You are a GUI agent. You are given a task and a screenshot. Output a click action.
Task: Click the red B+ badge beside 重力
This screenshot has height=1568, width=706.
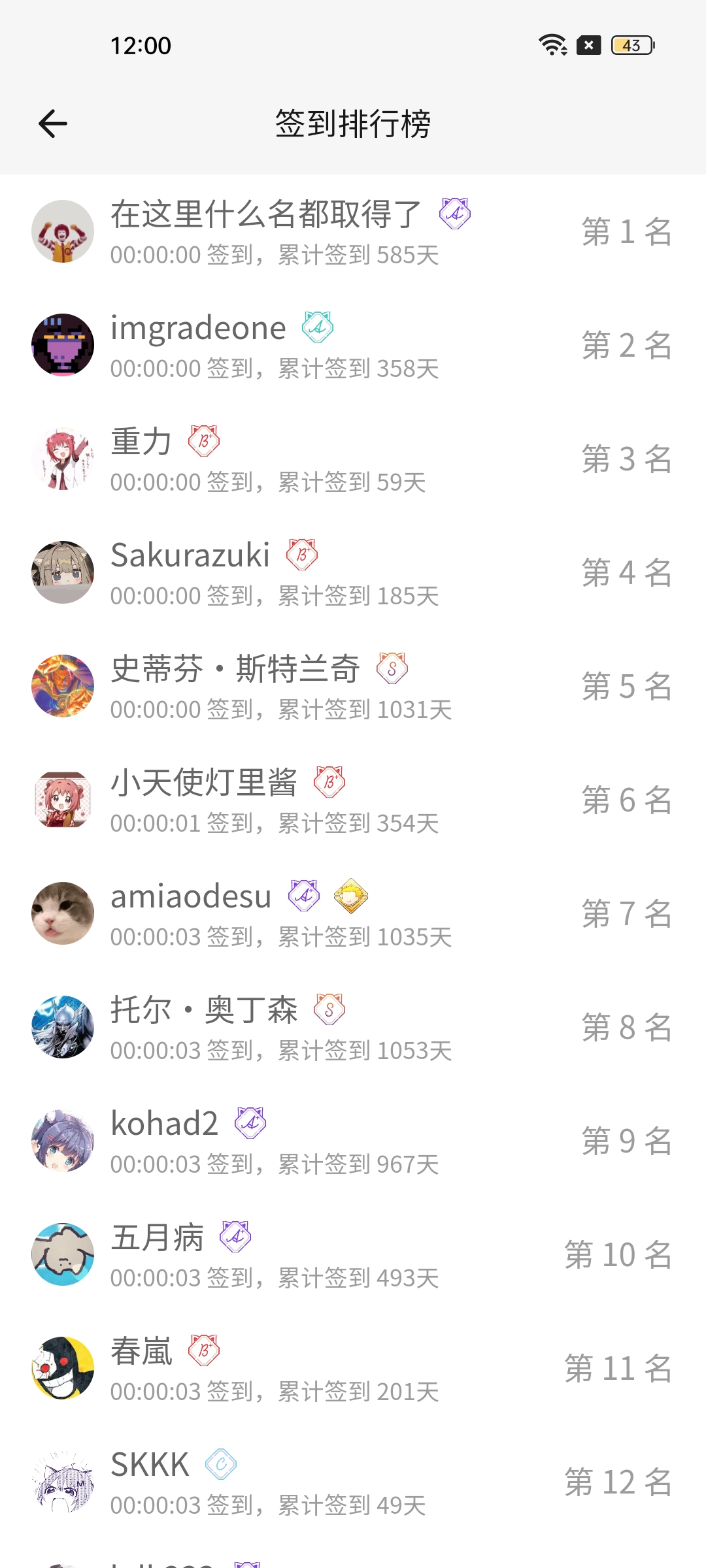203,441
